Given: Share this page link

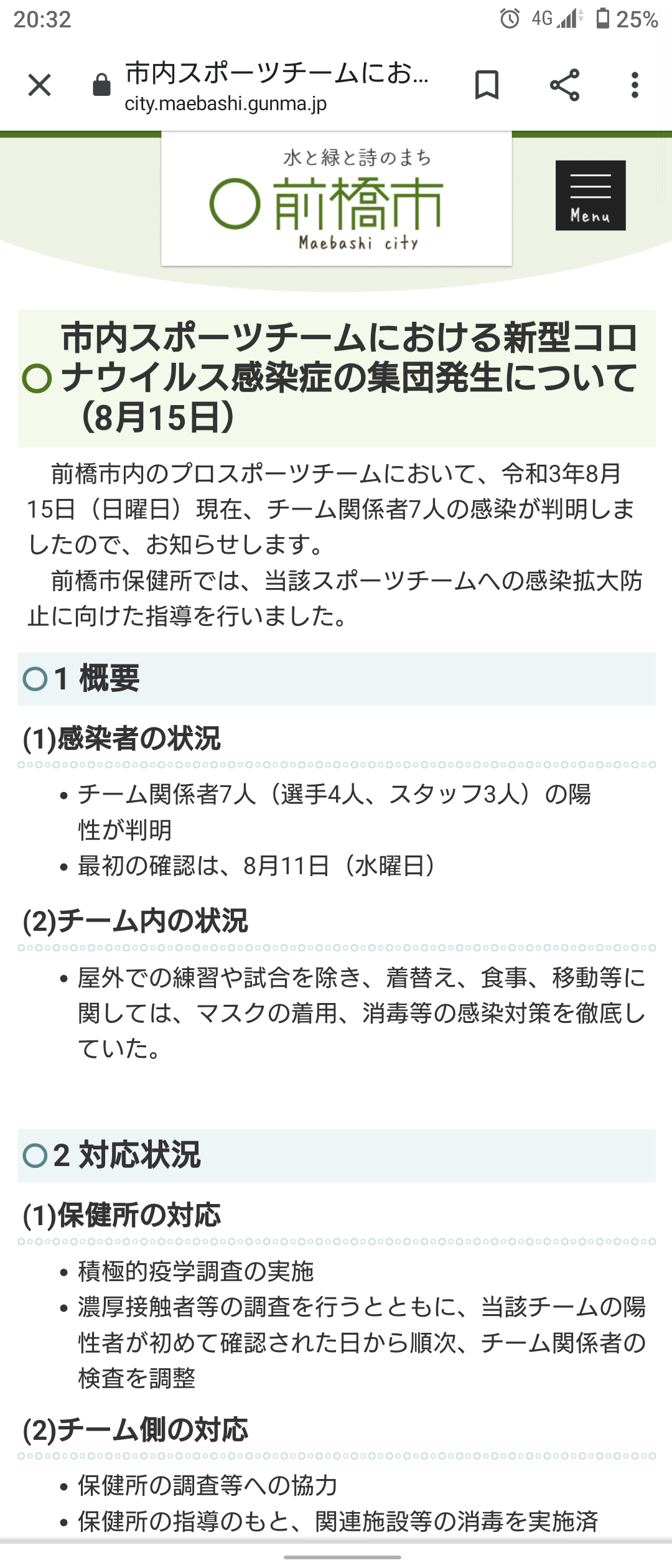Looking at the screenshot, I should tap(564, 85).
